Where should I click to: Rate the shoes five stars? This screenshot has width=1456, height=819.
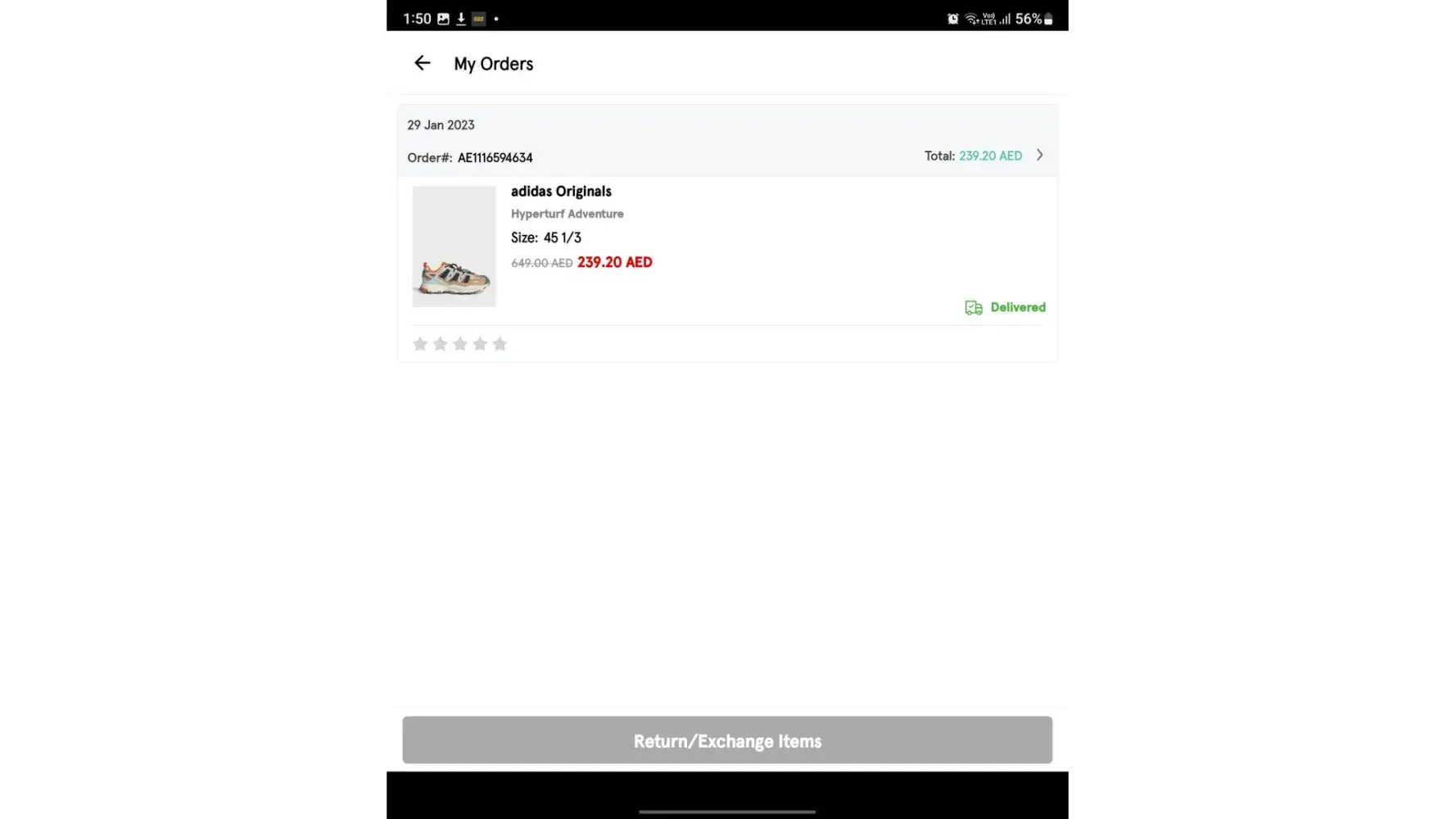pyautogui.click(x=500, y=344)
